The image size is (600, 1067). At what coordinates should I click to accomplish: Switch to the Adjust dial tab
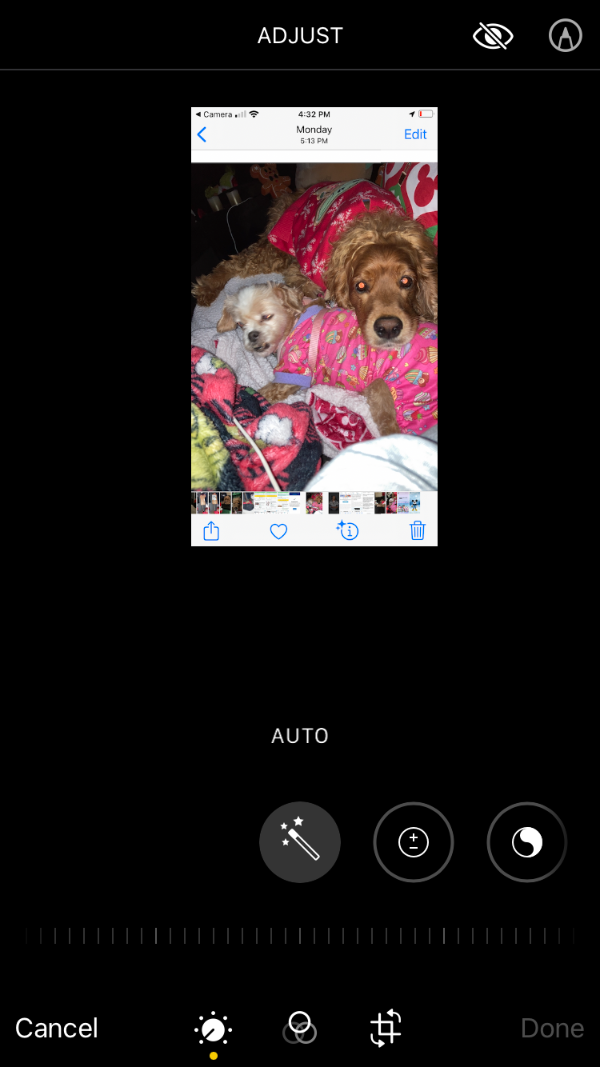pyautogui.click(x=214, y=1030)
